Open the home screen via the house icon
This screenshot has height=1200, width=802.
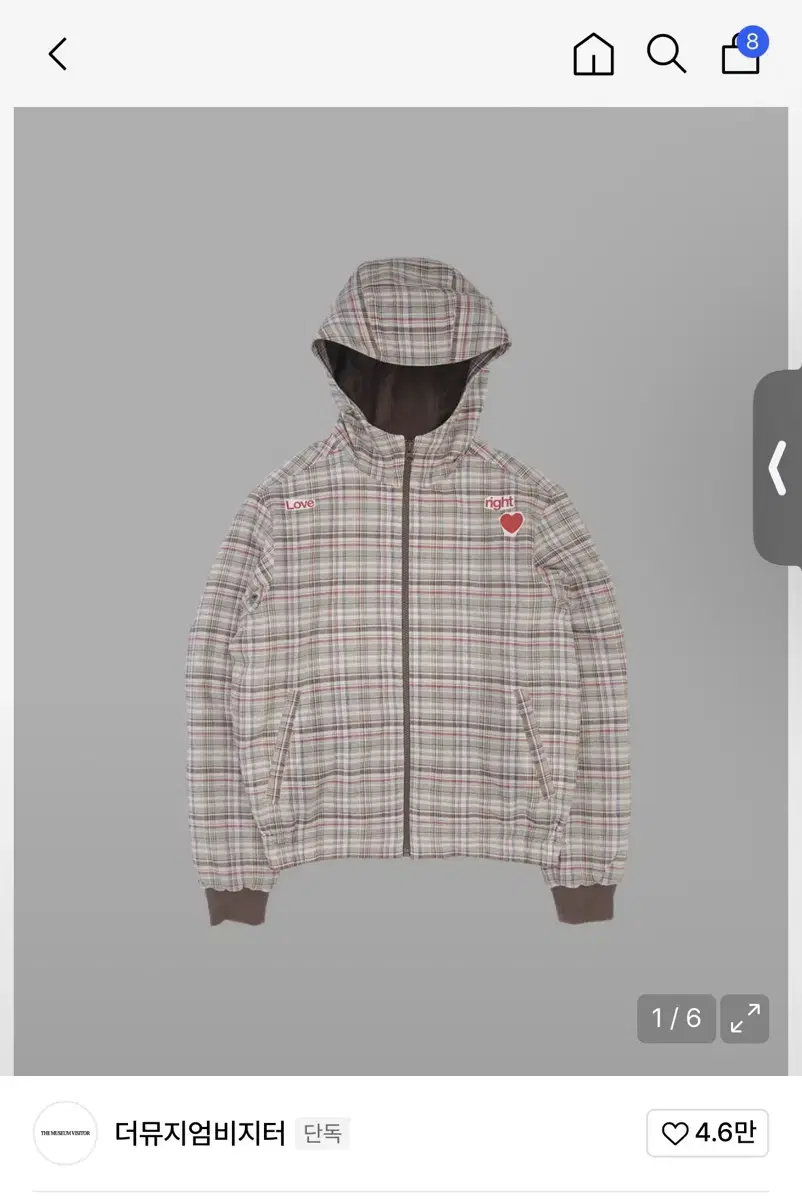(593, 55)
